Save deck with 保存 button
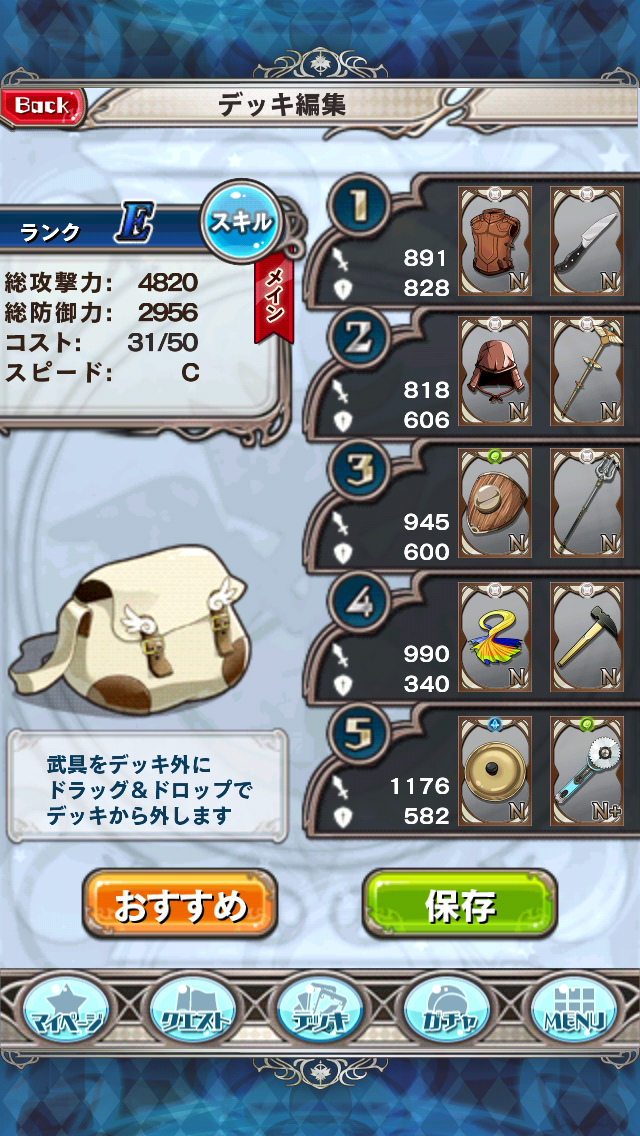Viewport: 640px width, 1136px height. coord(460,906)
